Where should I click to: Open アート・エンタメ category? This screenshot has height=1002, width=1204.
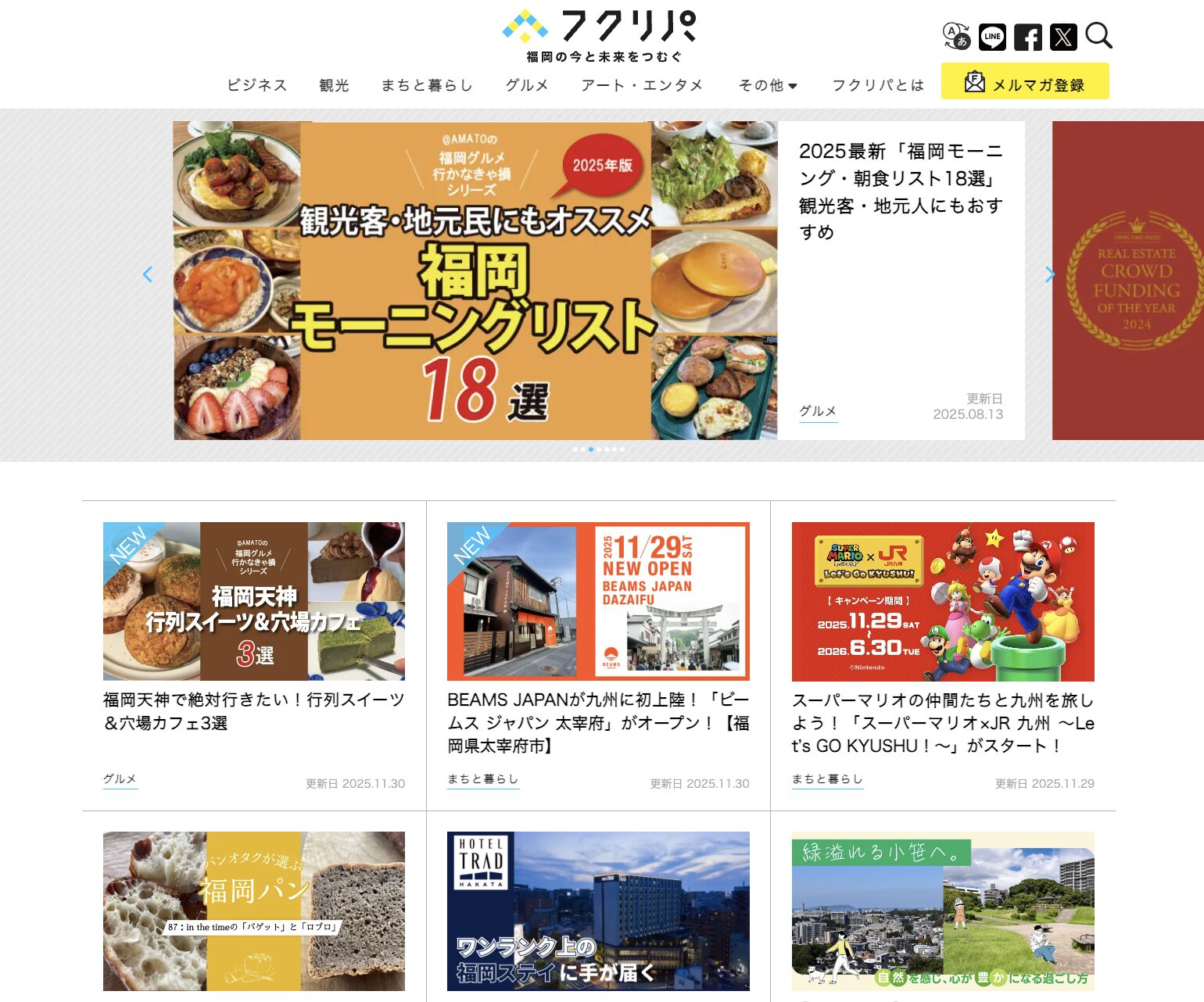pyautogui.click(x=642, y=85)
